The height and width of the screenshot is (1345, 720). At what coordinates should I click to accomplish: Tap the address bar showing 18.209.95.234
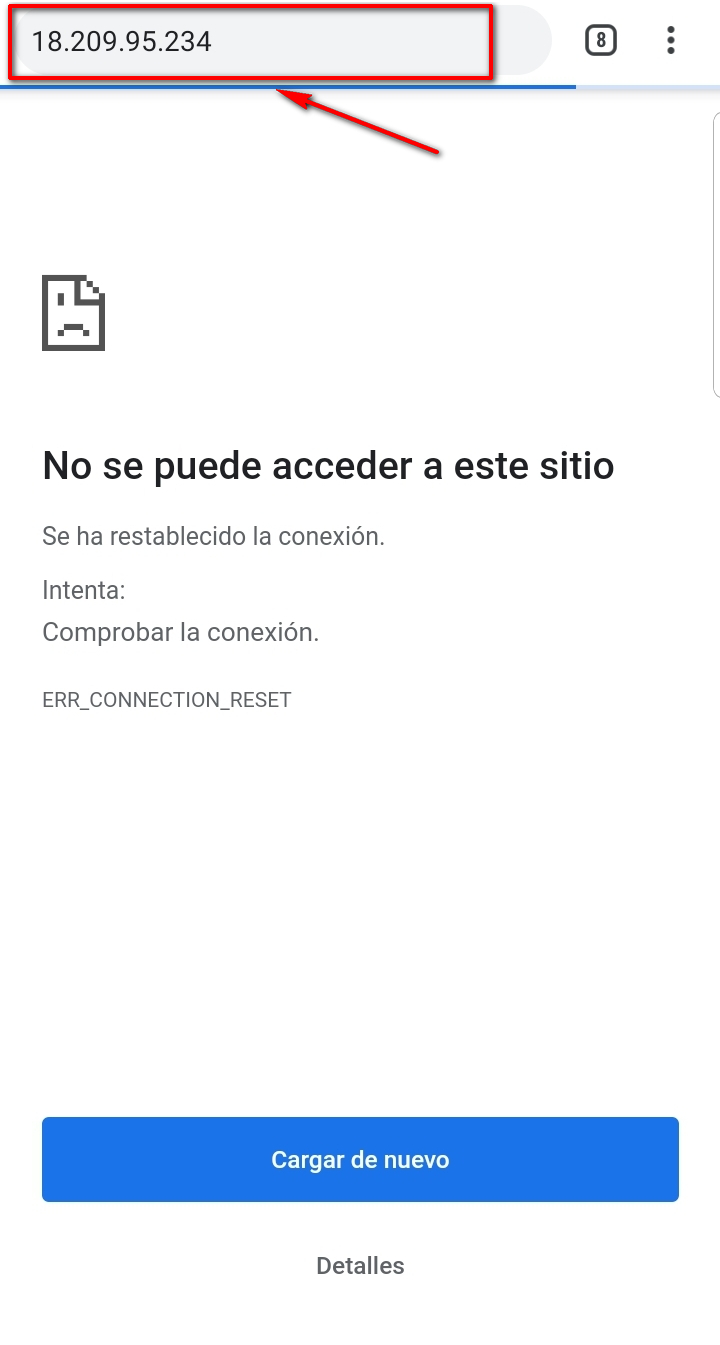point(250,42)
